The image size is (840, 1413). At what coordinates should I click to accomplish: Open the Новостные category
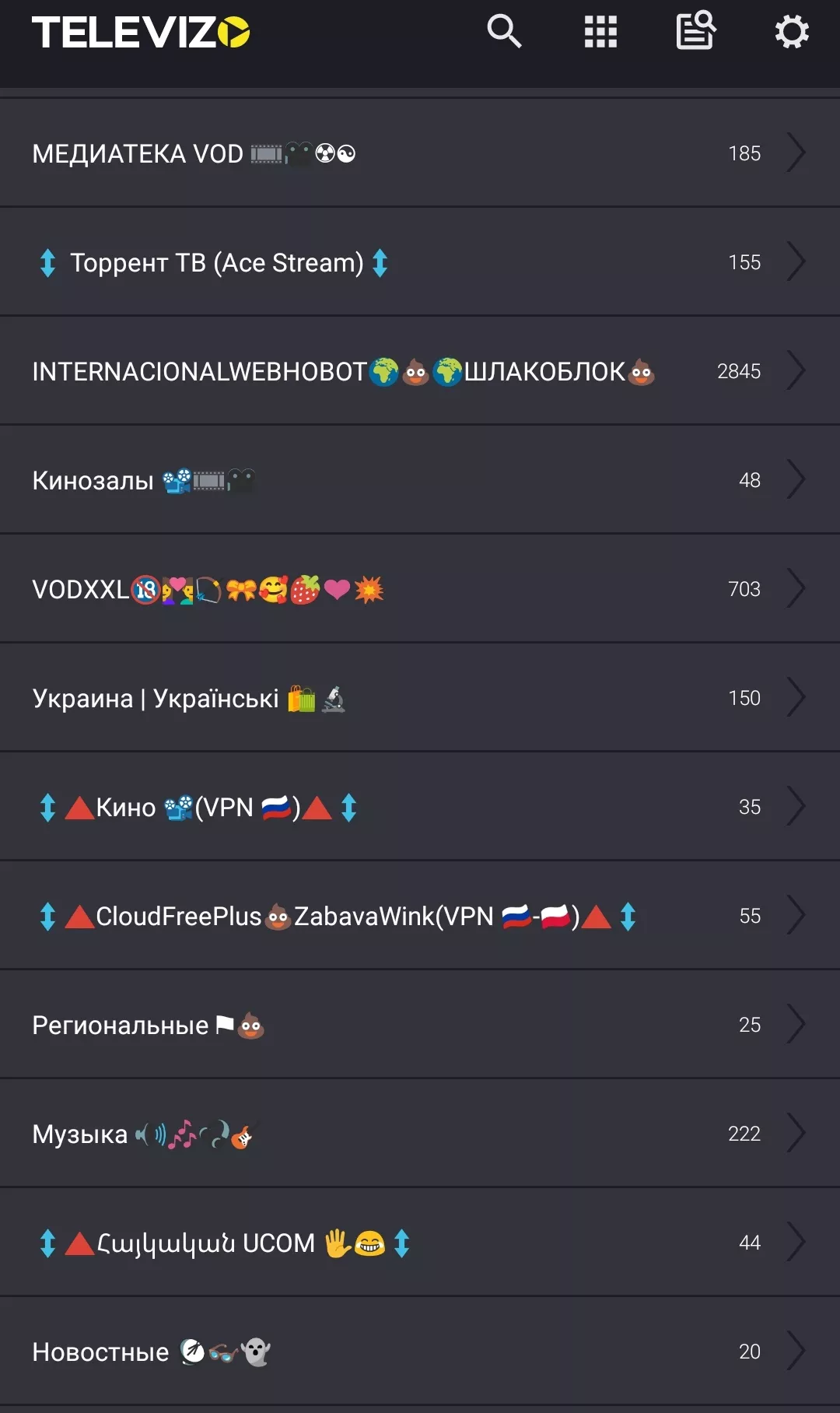tap(420, 1351)
